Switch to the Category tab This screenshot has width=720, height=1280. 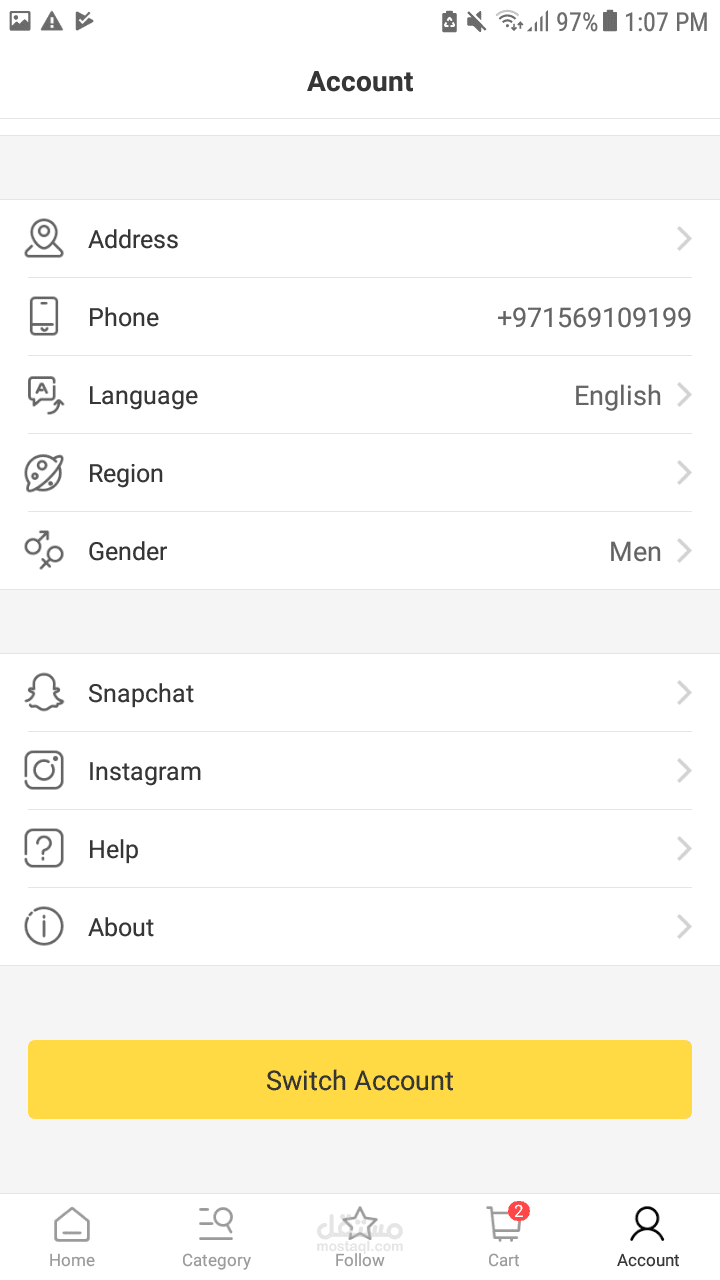tap(216, 1237)
